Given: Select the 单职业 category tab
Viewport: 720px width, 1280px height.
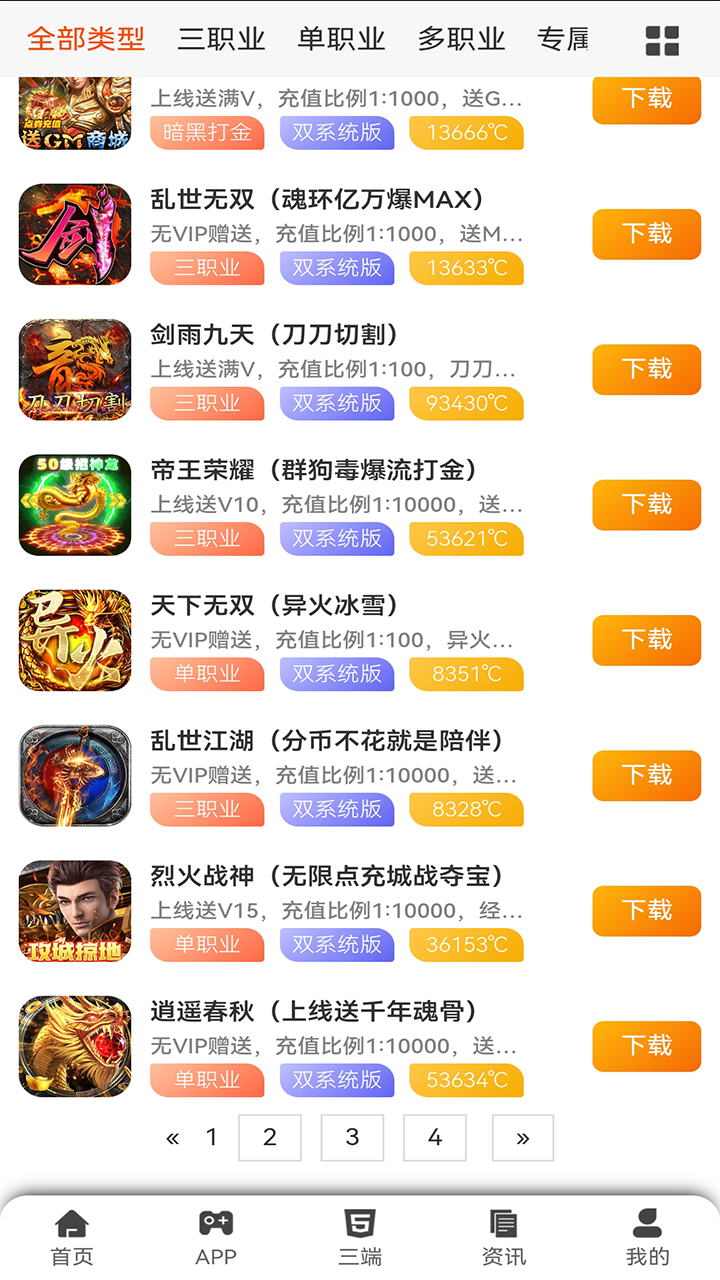Looking at the screenshot, I should coord(341,40).
